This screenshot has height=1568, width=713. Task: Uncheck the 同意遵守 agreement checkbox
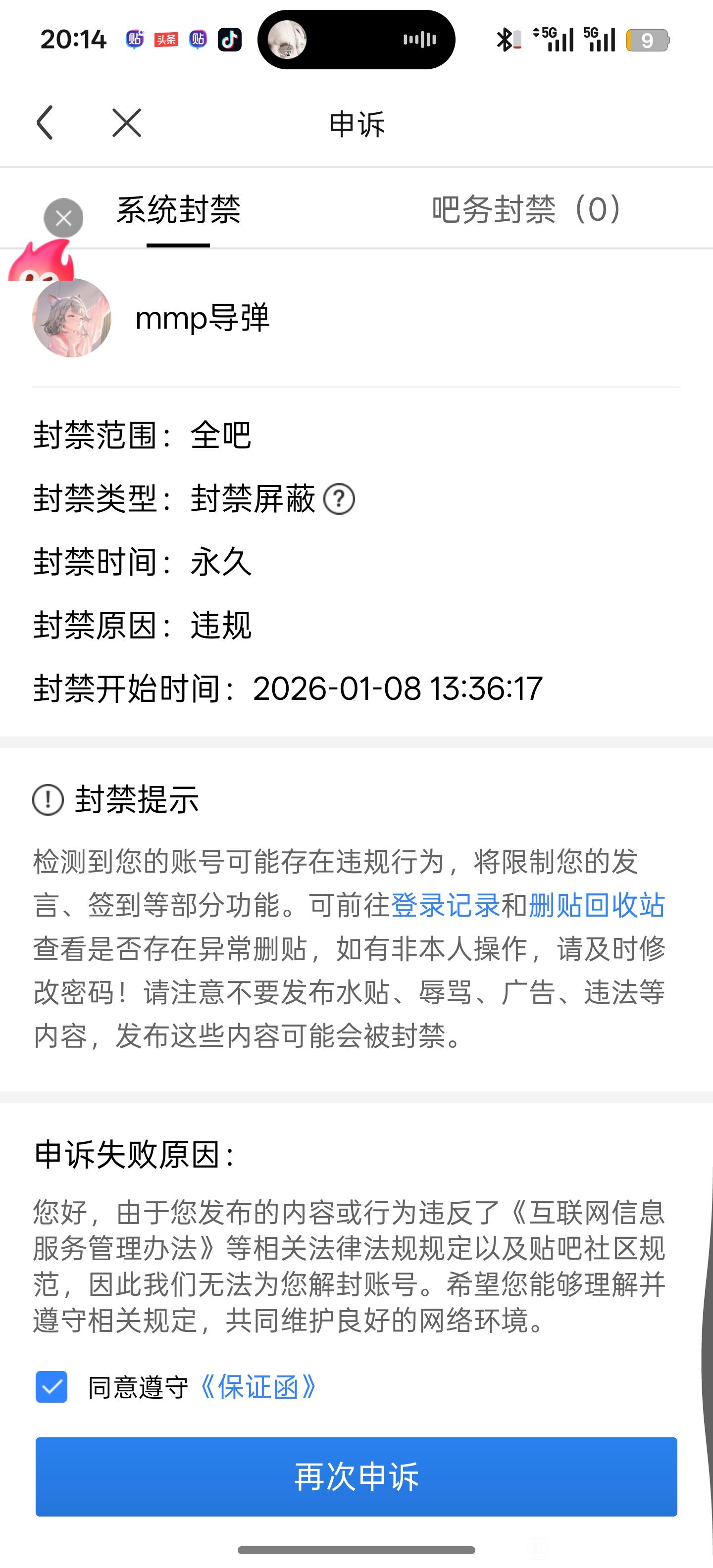pyautogui.click(x=52, y=1387)
